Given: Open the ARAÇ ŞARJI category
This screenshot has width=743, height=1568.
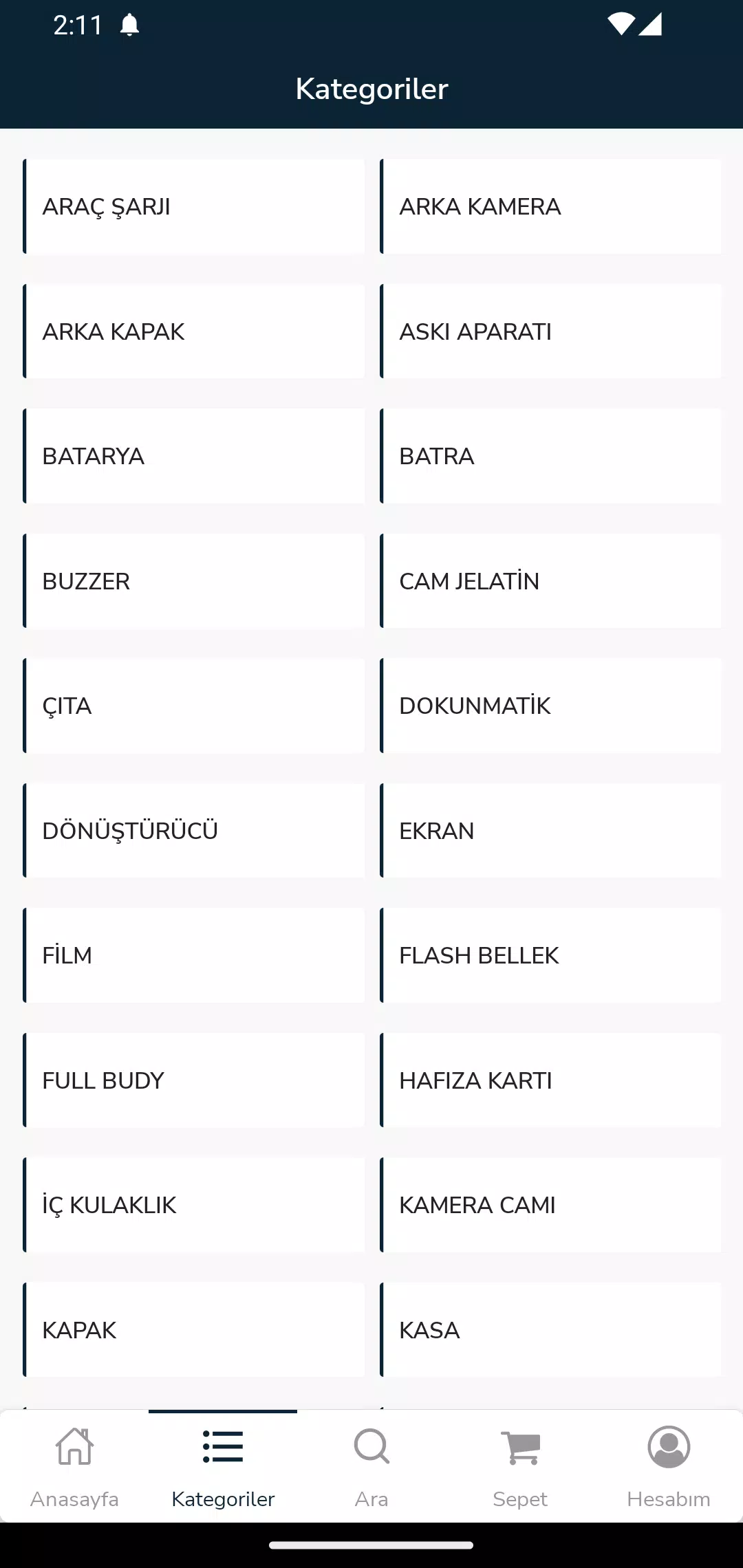Looking at the screenshot, I should click(194, 206).
